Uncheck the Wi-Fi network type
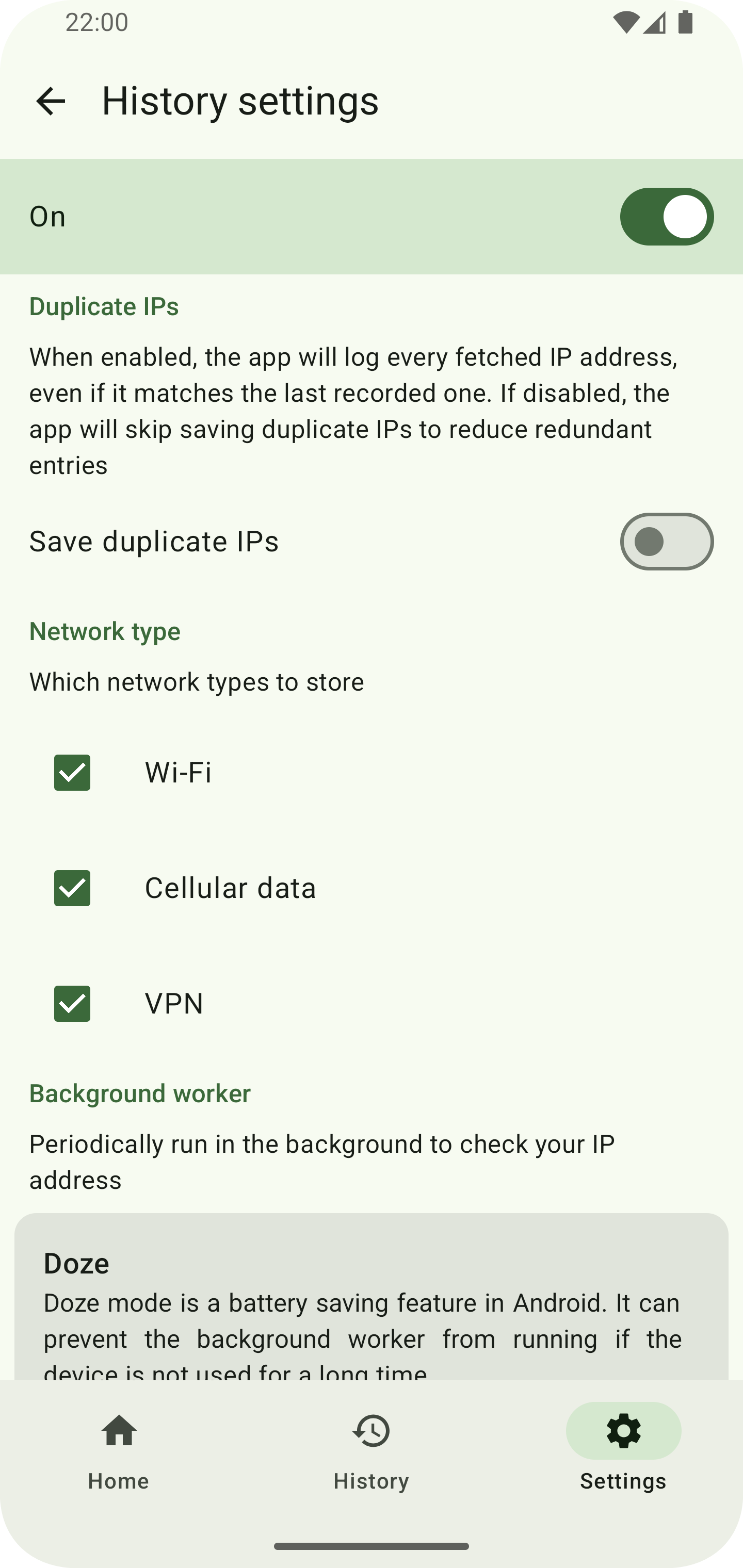Image resolution: width=743 pixels, height=1568 pixels. pos(72,773)
